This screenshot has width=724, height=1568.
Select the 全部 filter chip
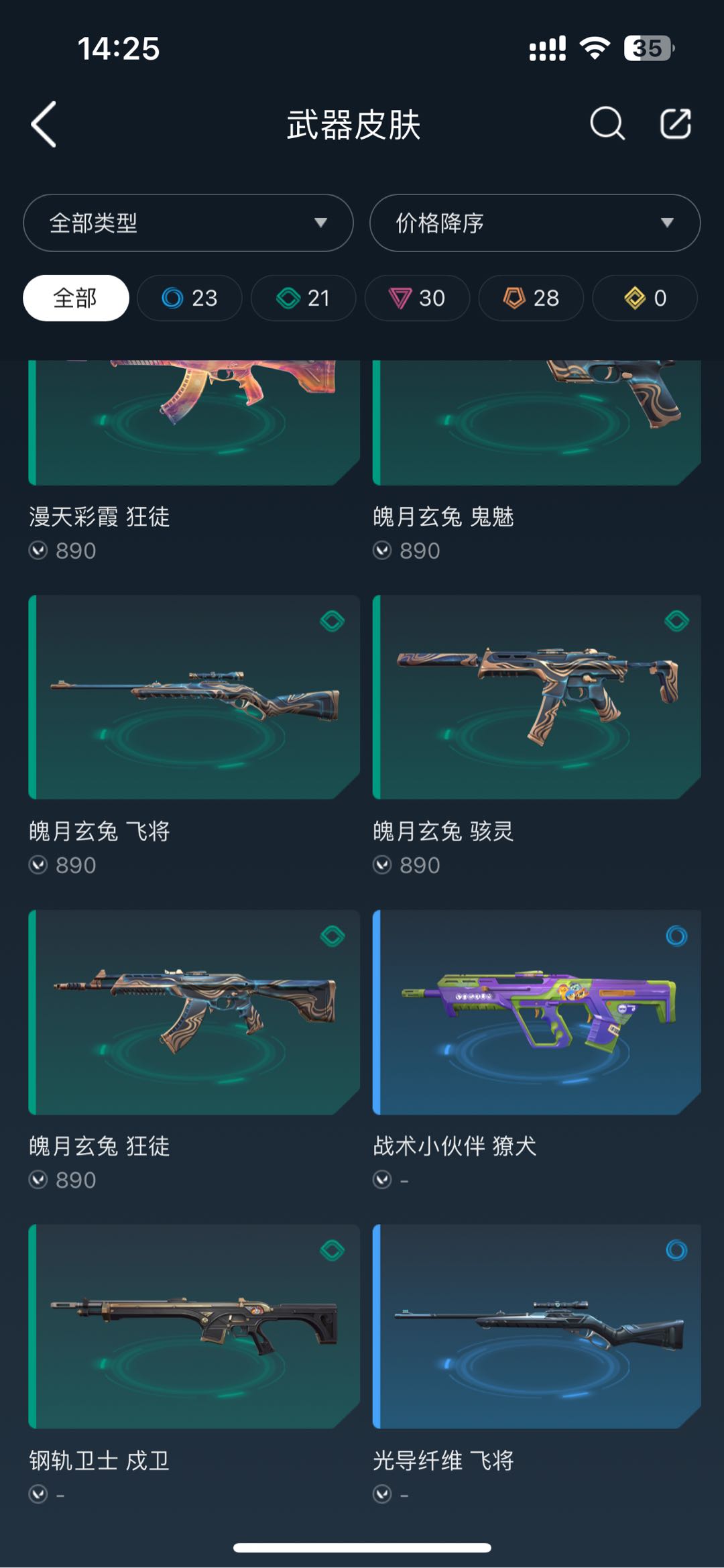point(76,298)
